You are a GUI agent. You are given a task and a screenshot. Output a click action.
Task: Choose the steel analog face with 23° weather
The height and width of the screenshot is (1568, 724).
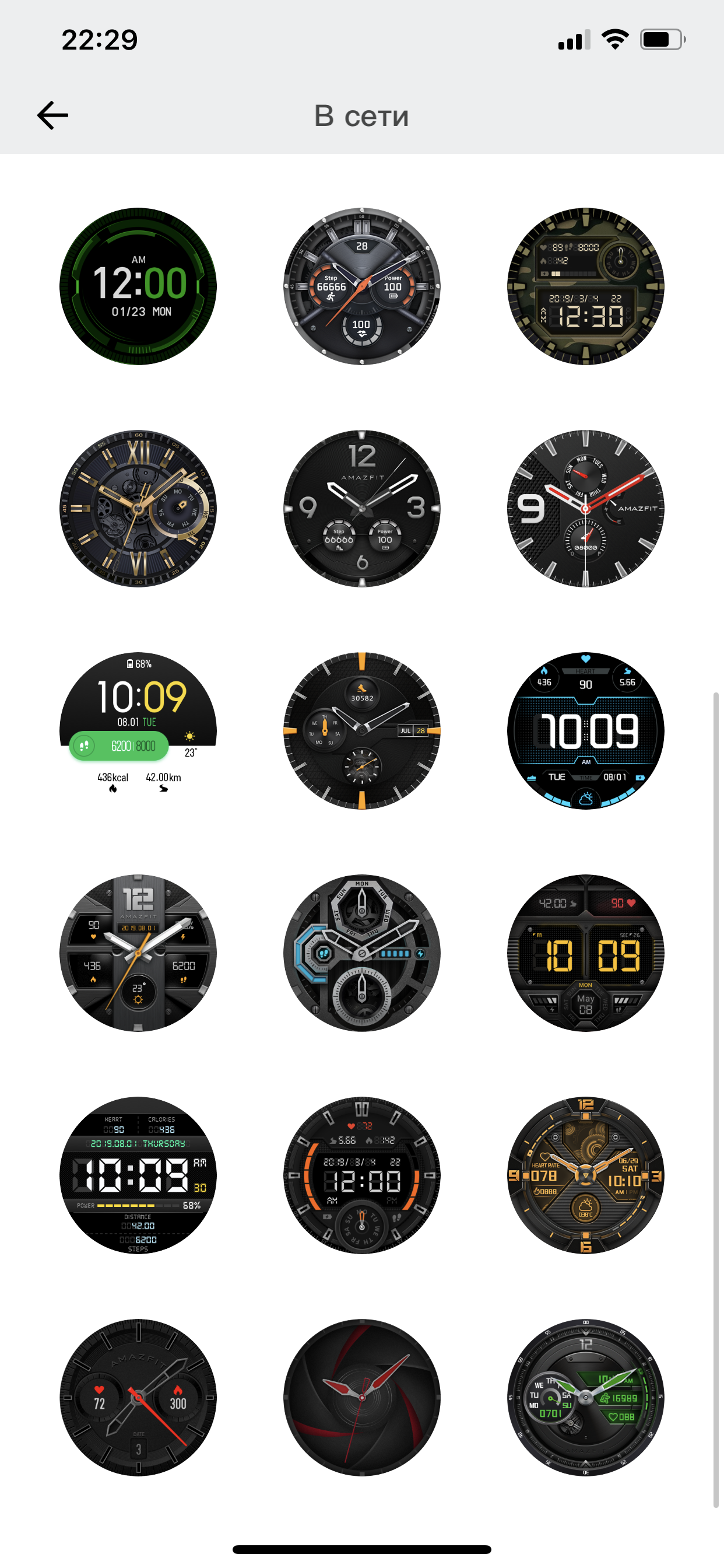[138, 953]
